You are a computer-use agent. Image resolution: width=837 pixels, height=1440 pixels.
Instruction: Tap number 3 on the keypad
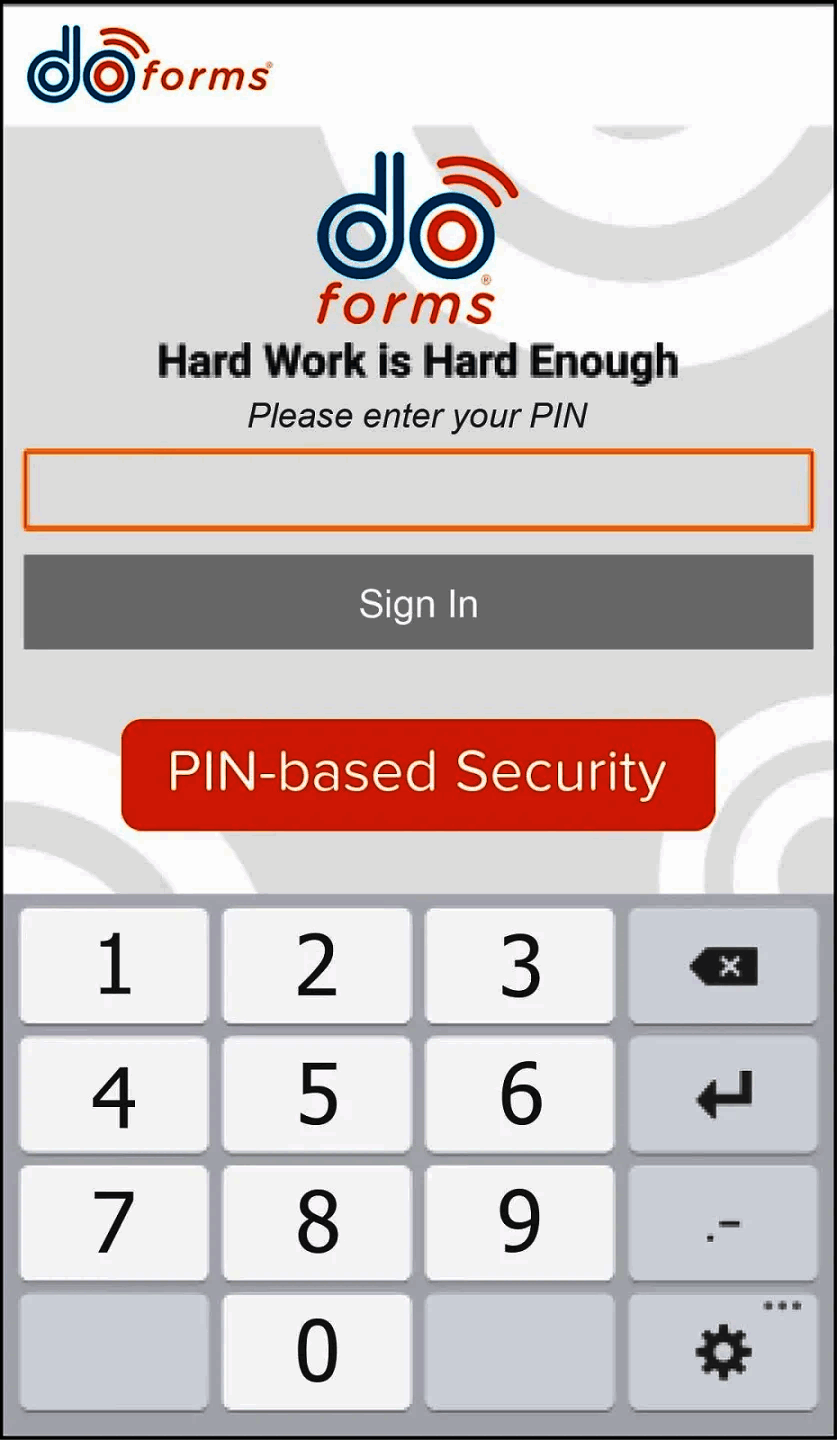pos(519,963)
